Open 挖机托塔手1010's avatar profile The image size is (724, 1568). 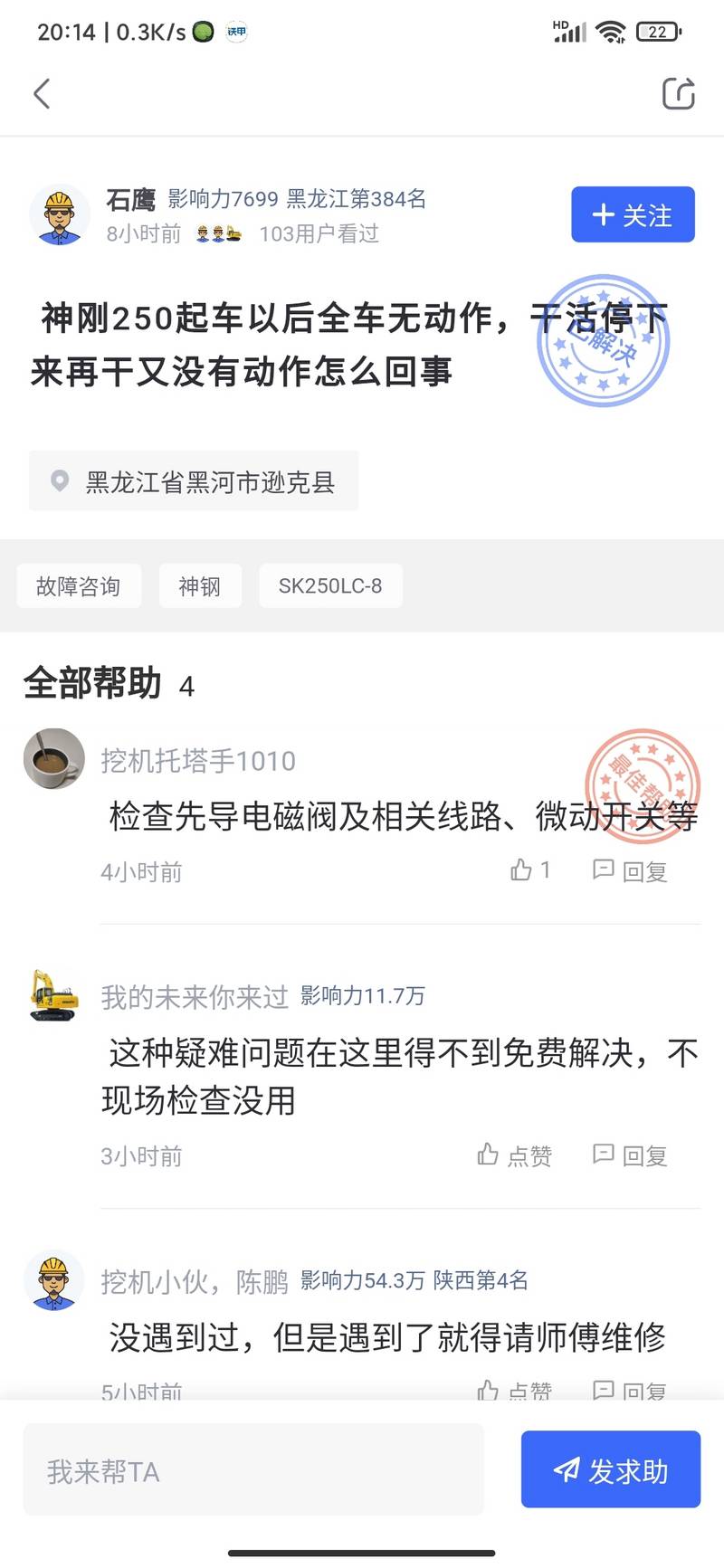click(x=53, y=759)
